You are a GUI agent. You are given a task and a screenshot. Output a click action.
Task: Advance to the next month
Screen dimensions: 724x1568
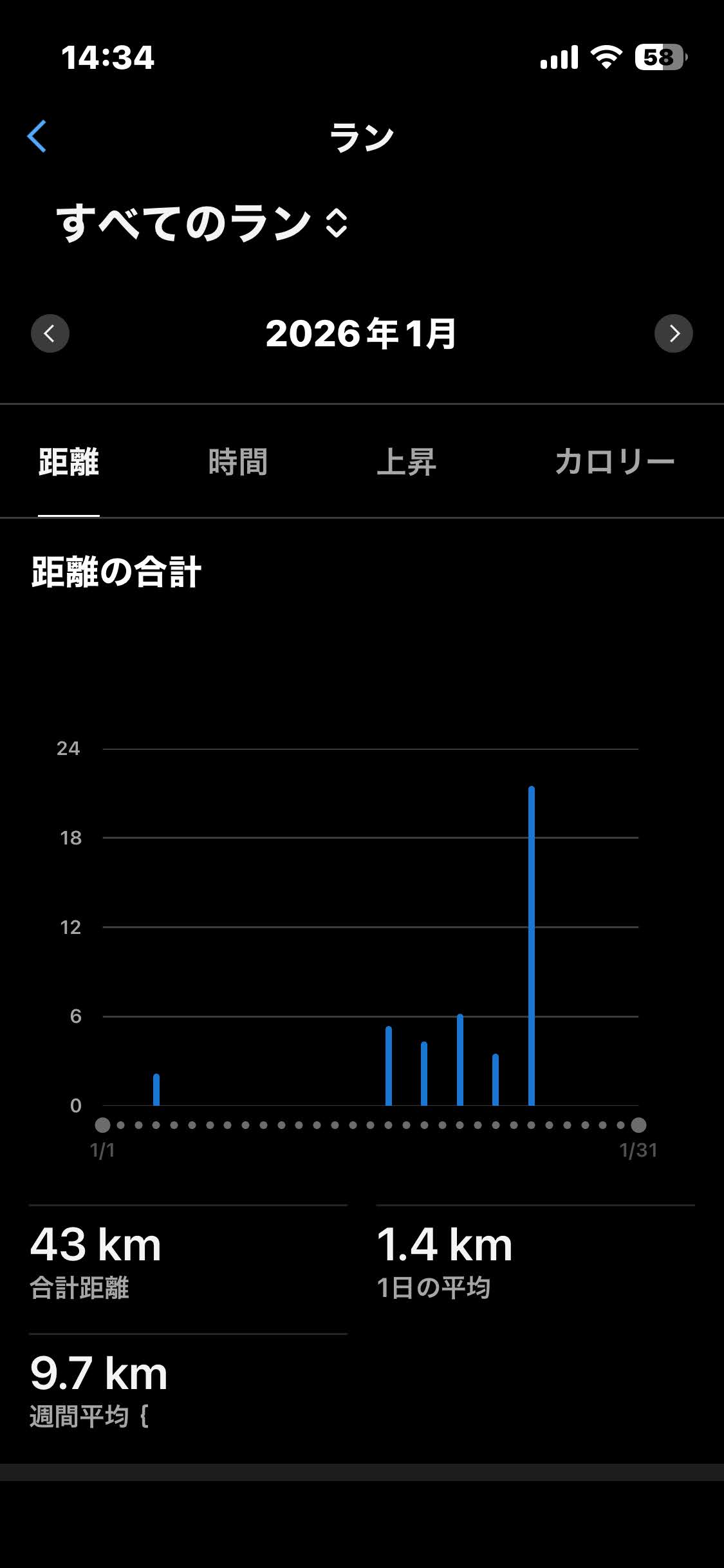[x=674, y=333]
